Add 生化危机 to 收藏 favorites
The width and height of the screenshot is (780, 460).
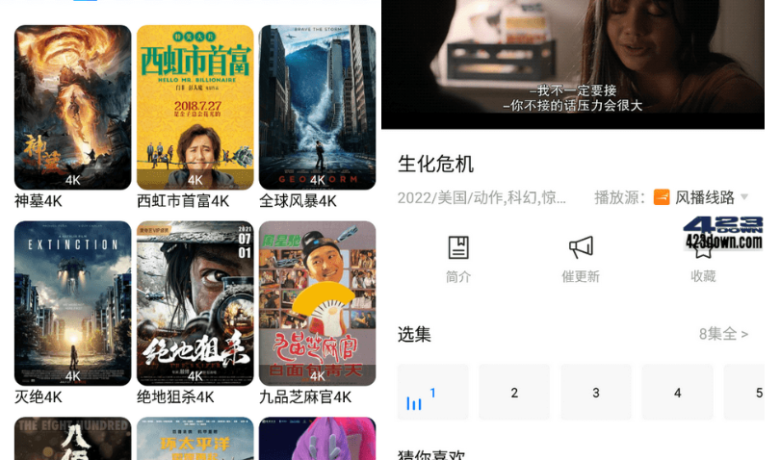coord(703,259)
